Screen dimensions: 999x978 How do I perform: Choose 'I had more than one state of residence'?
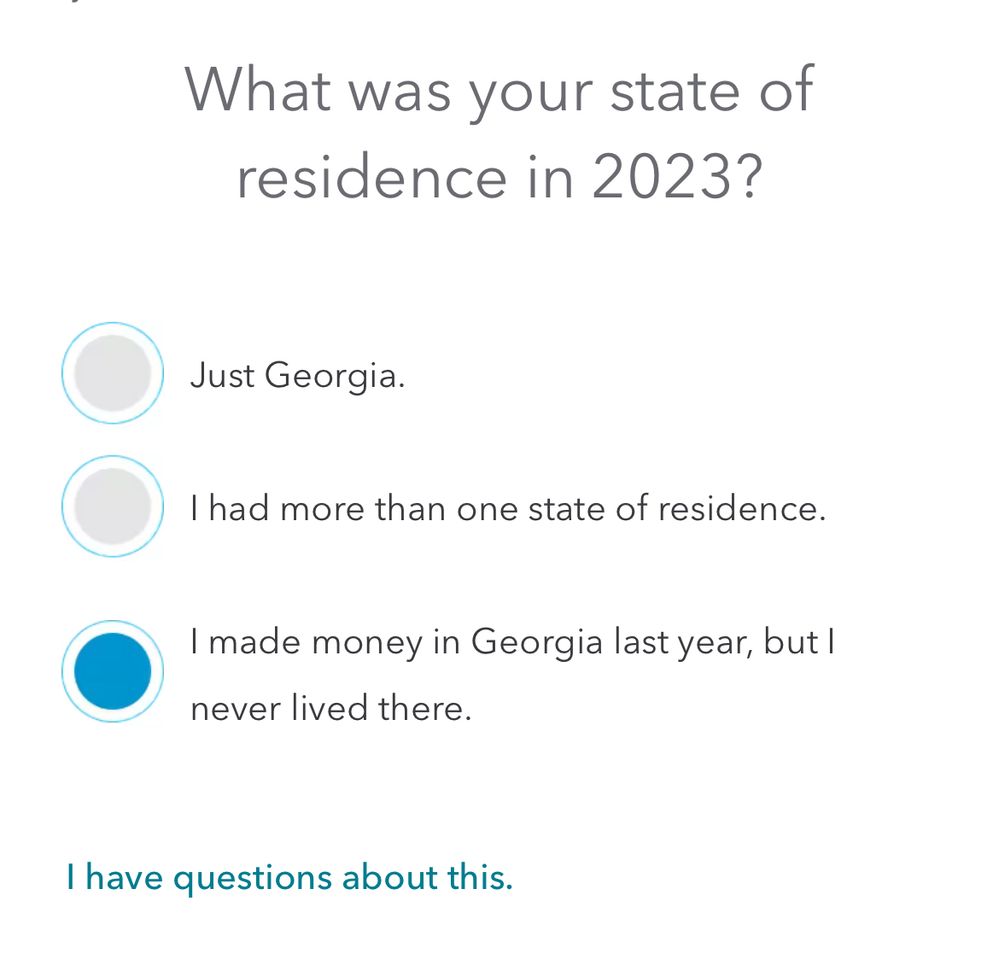(x=112, y=507)
